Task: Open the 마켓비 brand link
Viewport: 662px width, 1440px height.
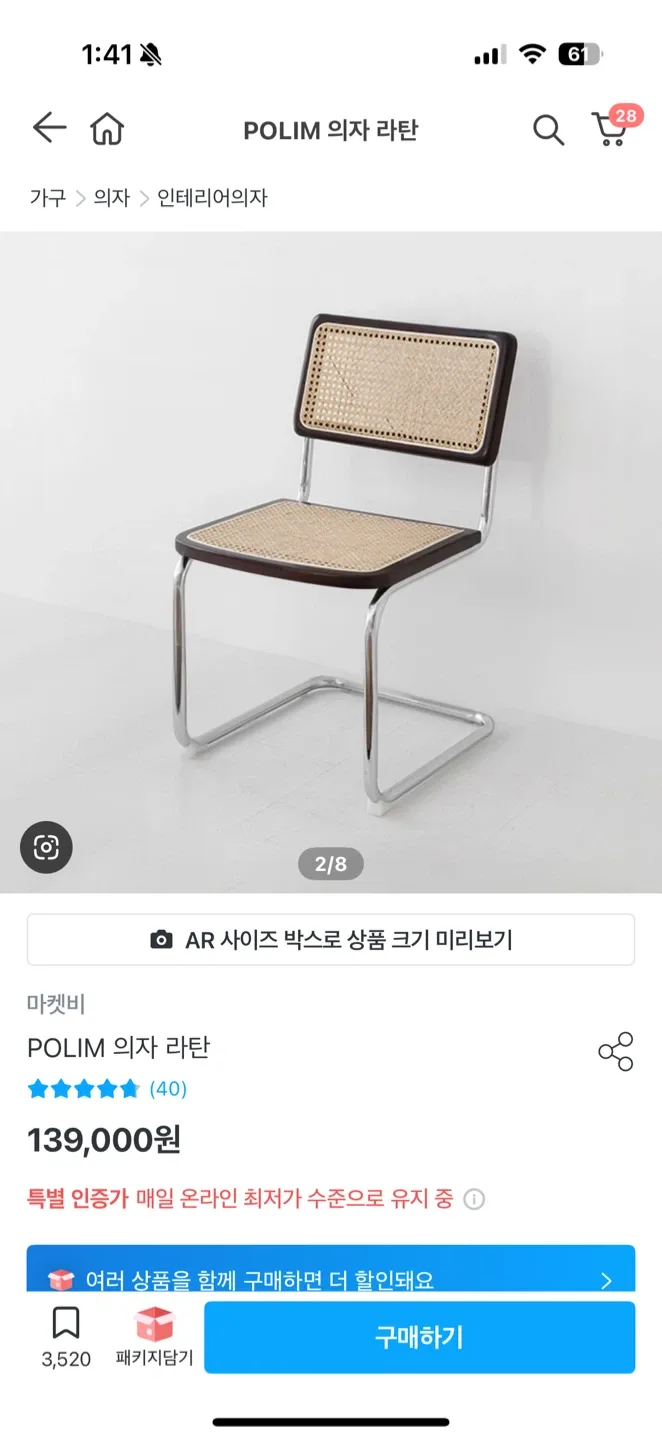Action: click(56, 1004)
